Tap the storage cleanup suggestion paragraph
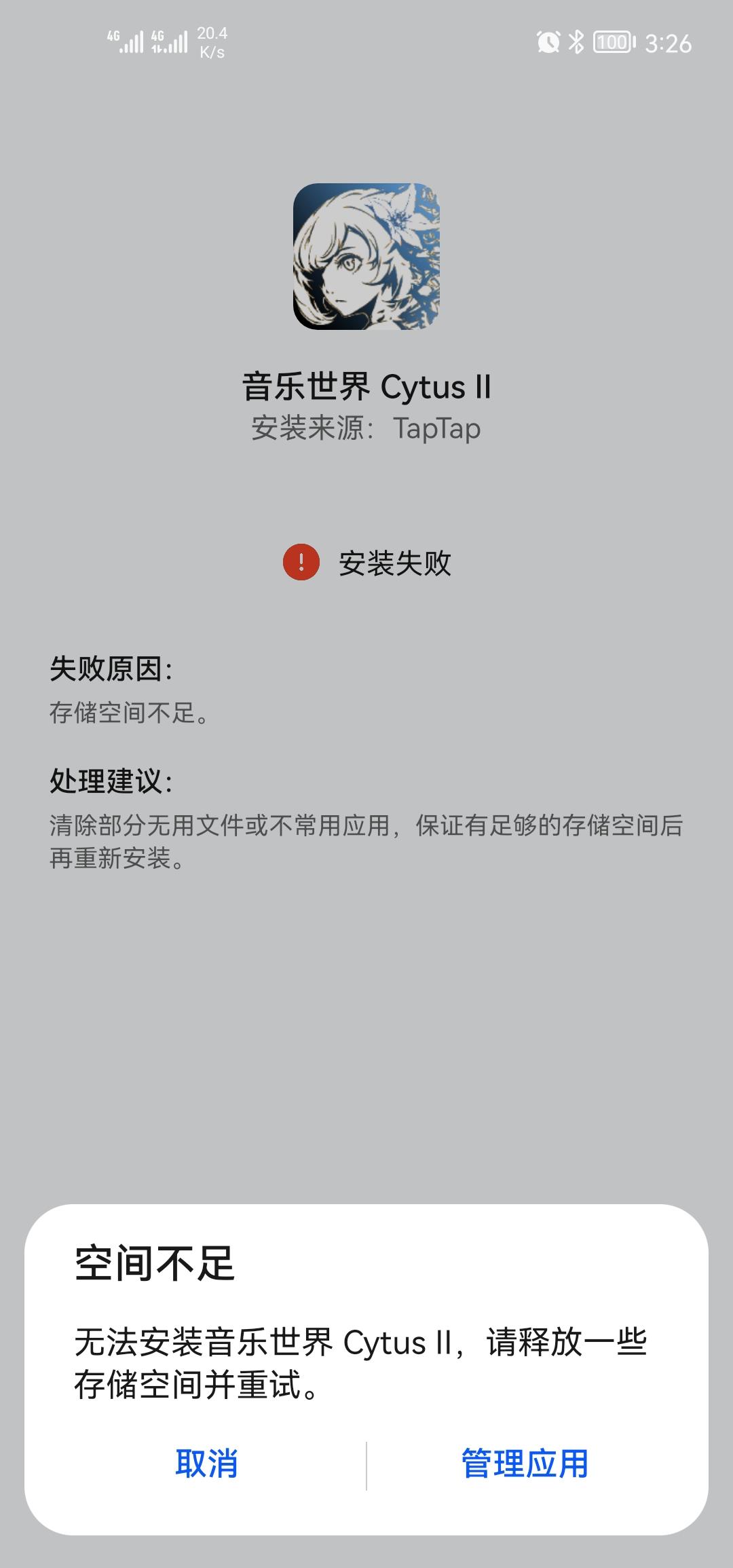 coord(366,844)
